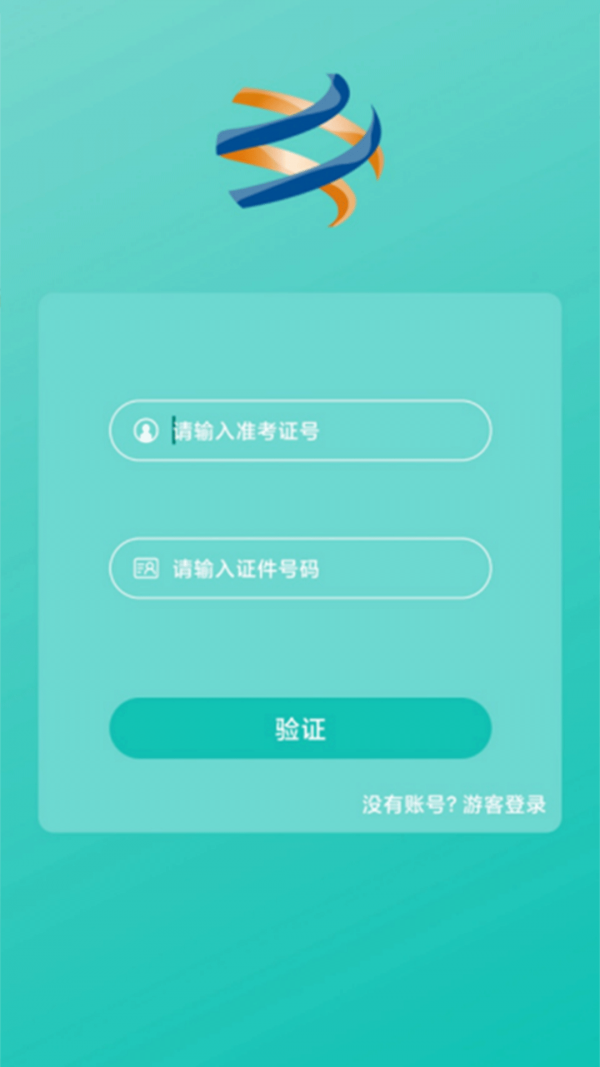Open 游客登录 guest login link
600x1067 pixels.
[x=505, y=804]
